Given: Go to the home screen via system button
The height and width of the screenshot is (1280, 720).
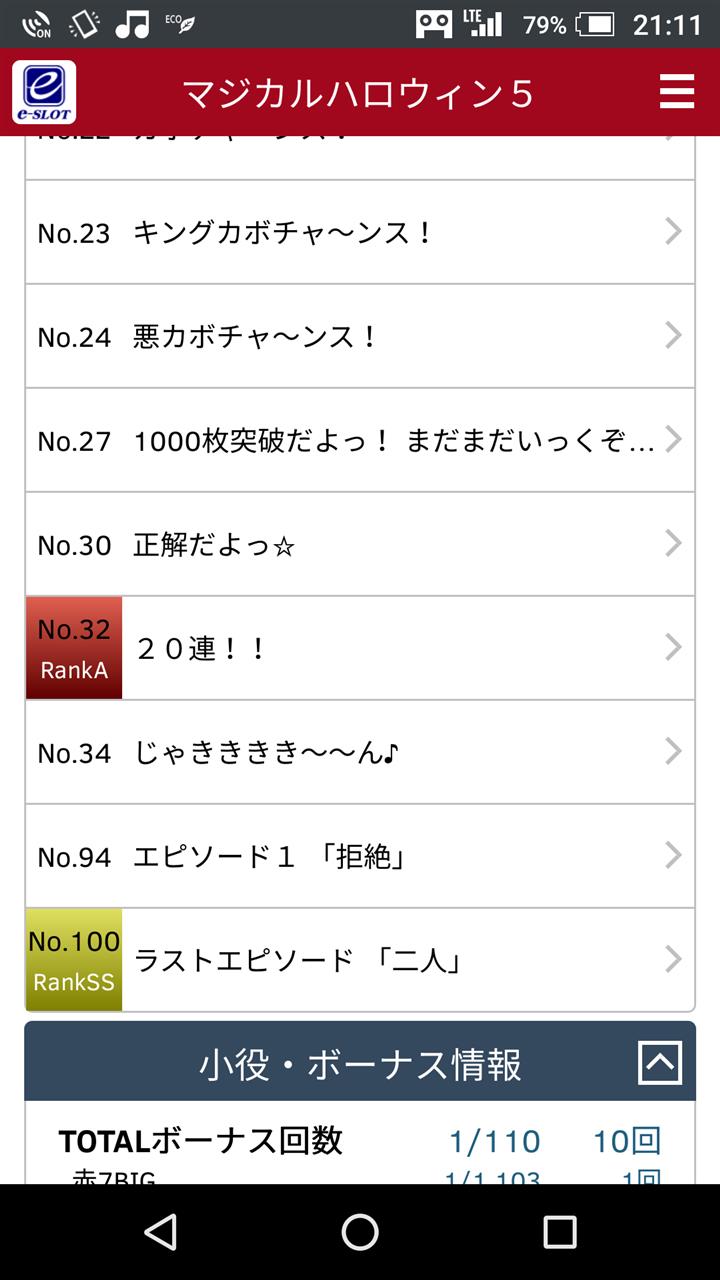Looking at the screenshot, I should point(360,1232).
